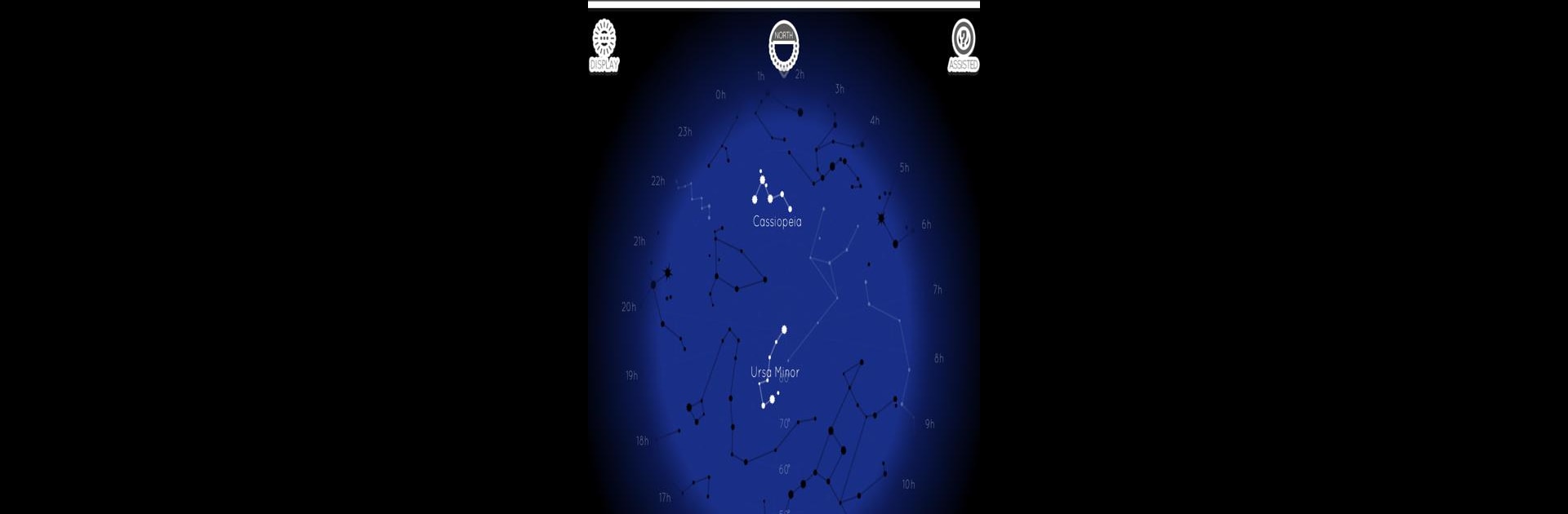Screen dimensions: 1568x514
Task: Tap the North compass button
Action: [x=783, y=45]
